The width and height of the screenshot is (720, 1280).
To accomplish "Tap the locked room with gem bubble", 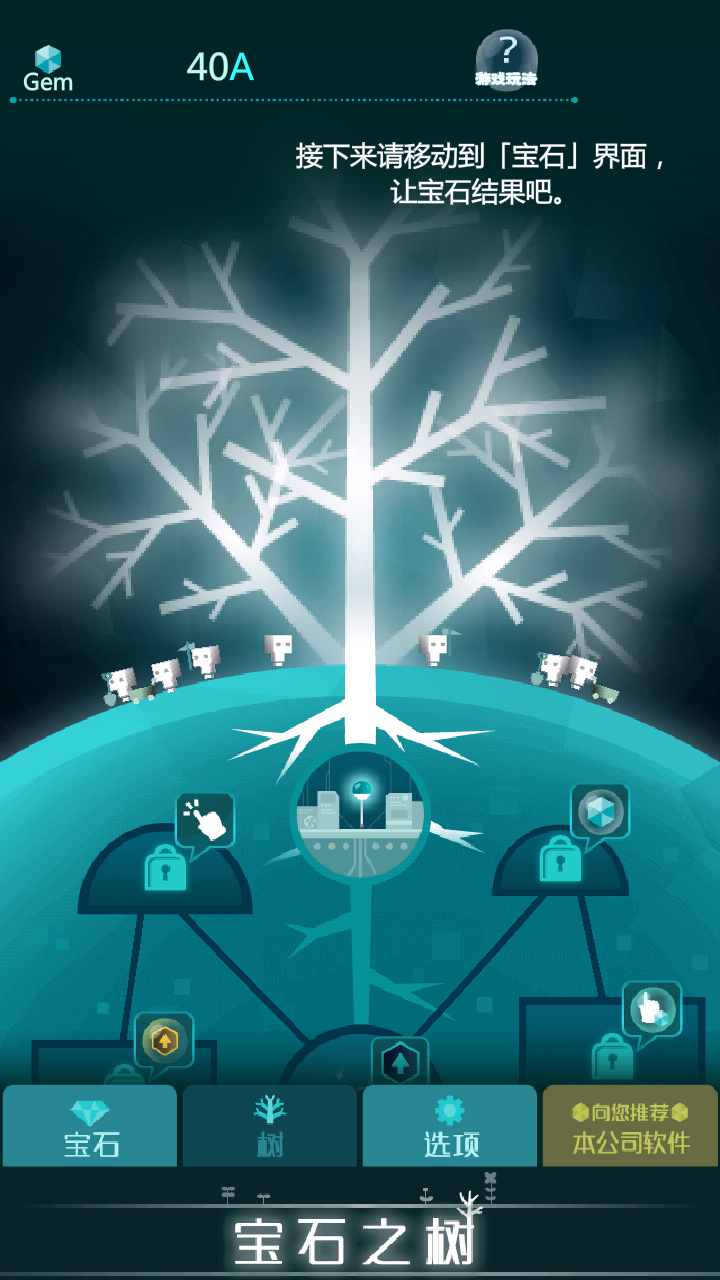I will pyautogui.click(x=561, y=858).
